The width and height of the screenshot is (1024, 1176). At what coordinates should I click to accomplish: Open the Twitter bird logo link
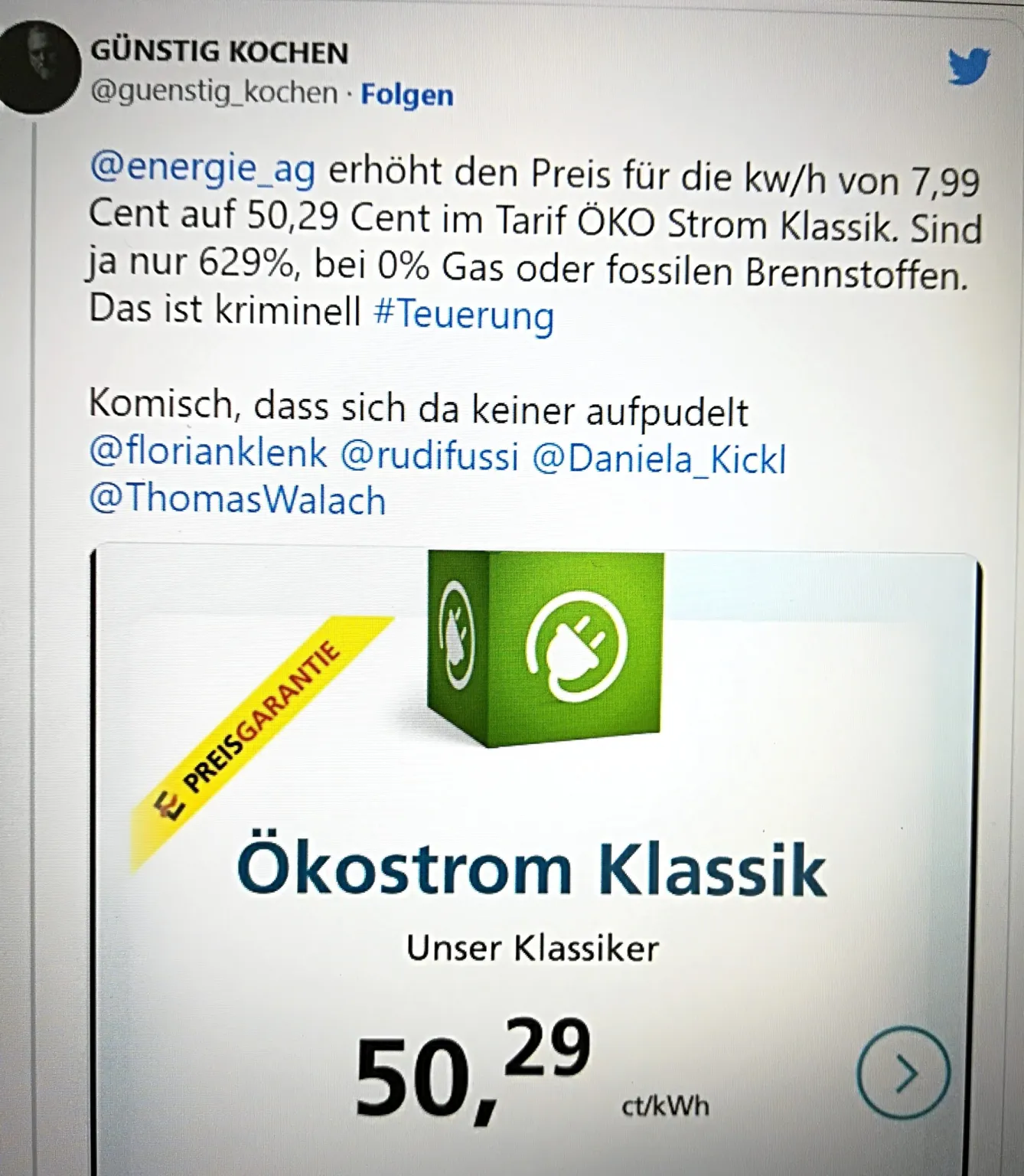click(x=968, y=67)
